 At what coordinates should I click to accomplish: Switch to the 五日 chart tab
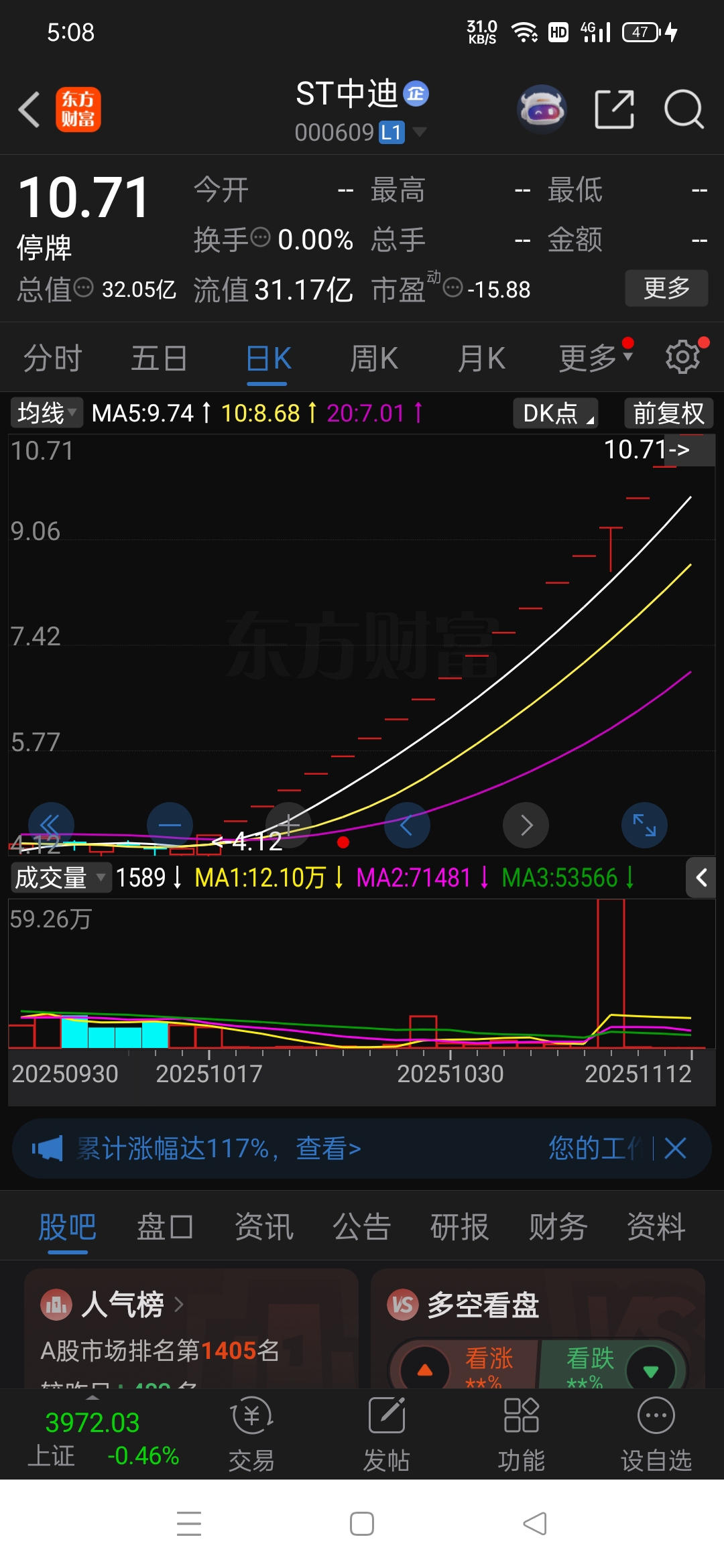click(x=159, y=358)
